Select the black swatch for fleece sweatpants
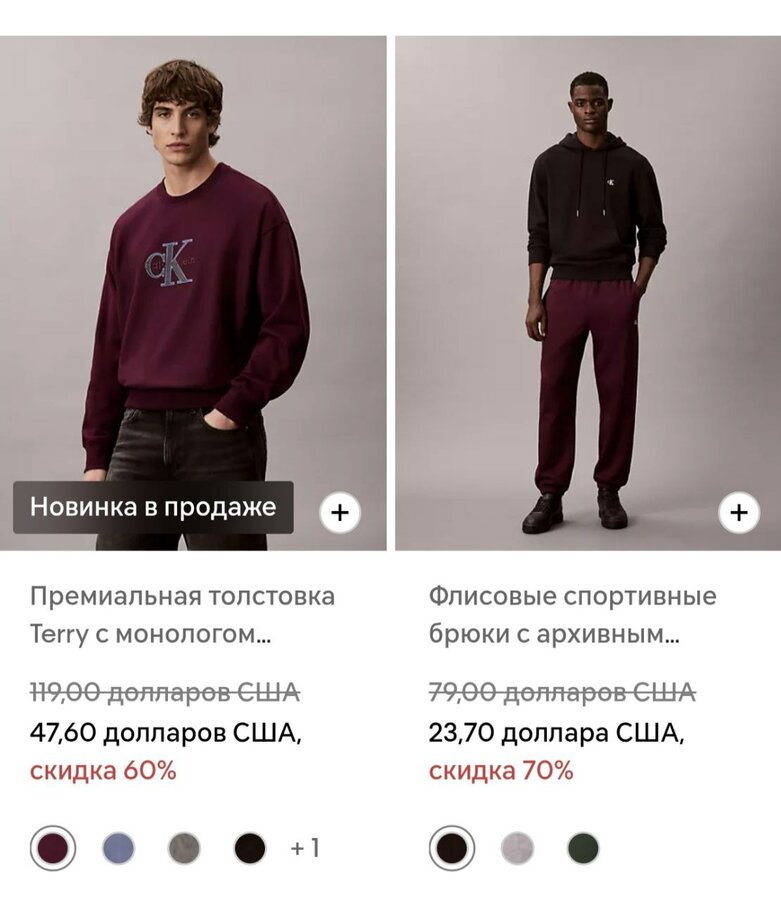Screen dimensions: 781x900 [451, 849]
